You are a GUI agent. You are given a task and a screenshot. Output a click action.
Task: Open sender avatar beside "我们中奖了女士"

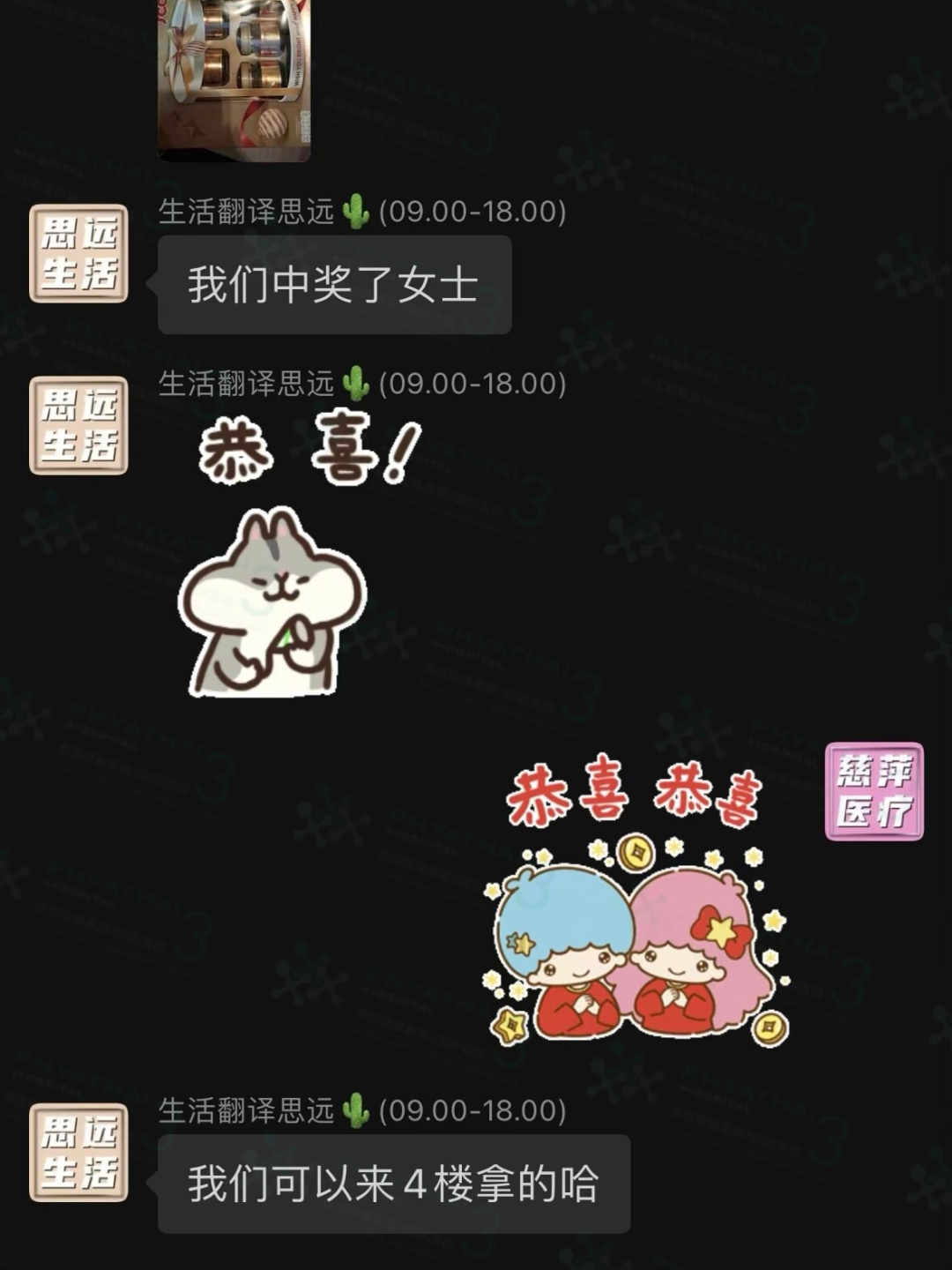(x=79, y=254)
